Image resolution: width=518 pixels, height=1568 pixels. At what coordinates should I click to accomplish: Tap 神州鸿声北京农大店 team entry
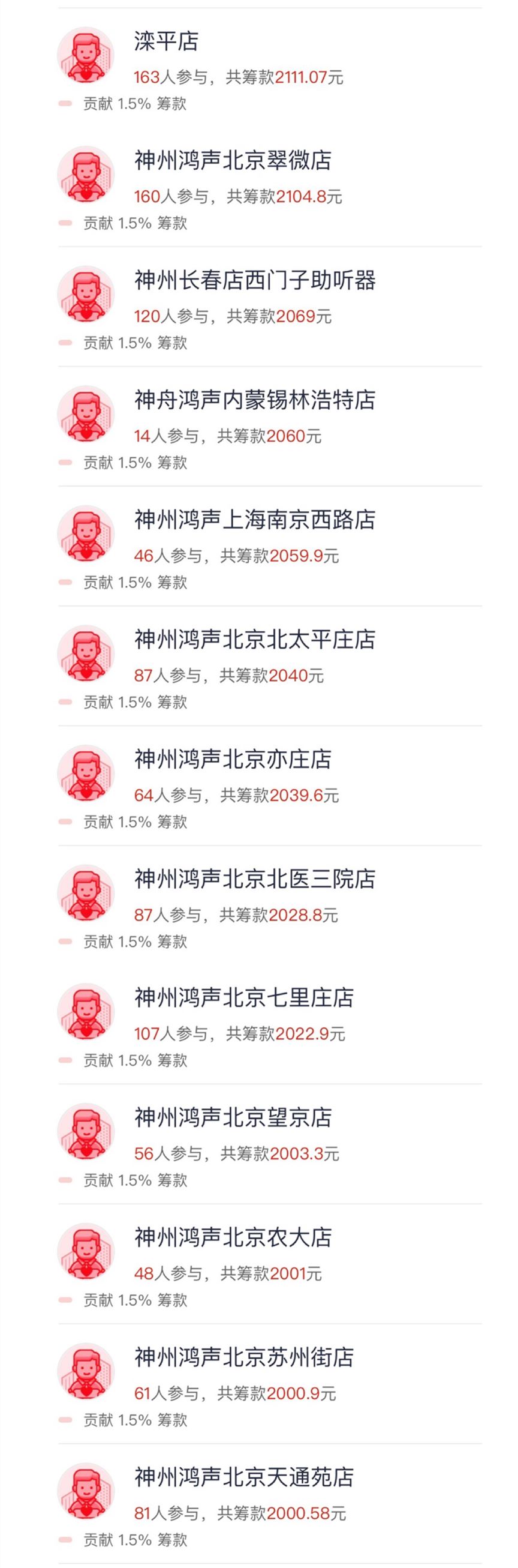click(x=233, y=1238)
